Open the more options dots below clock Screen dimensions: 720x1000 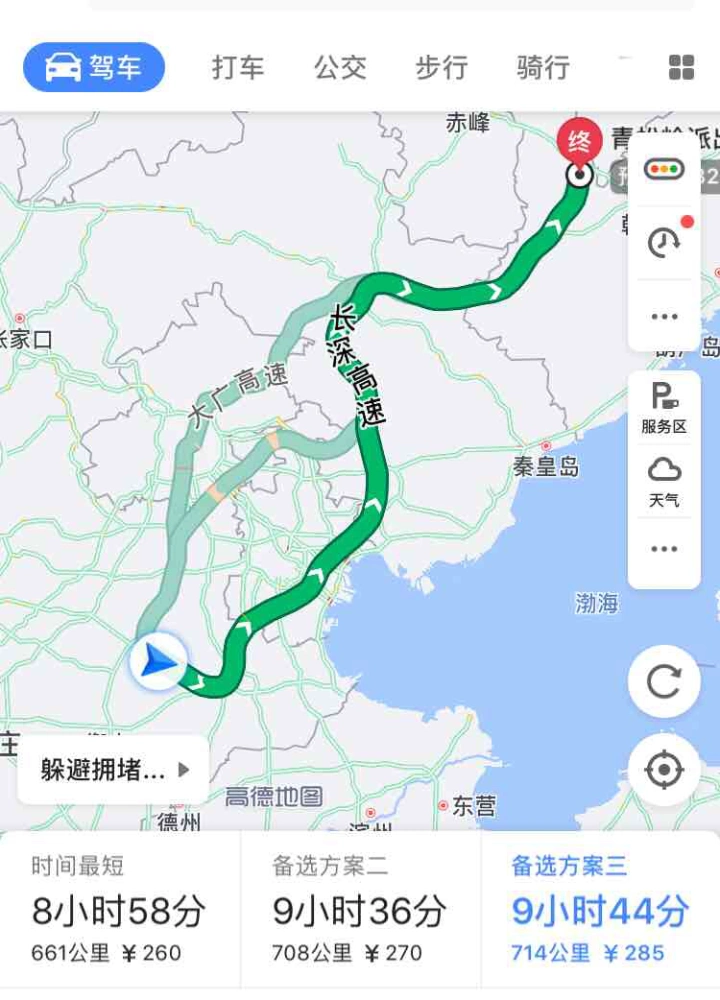click(664, 316)
